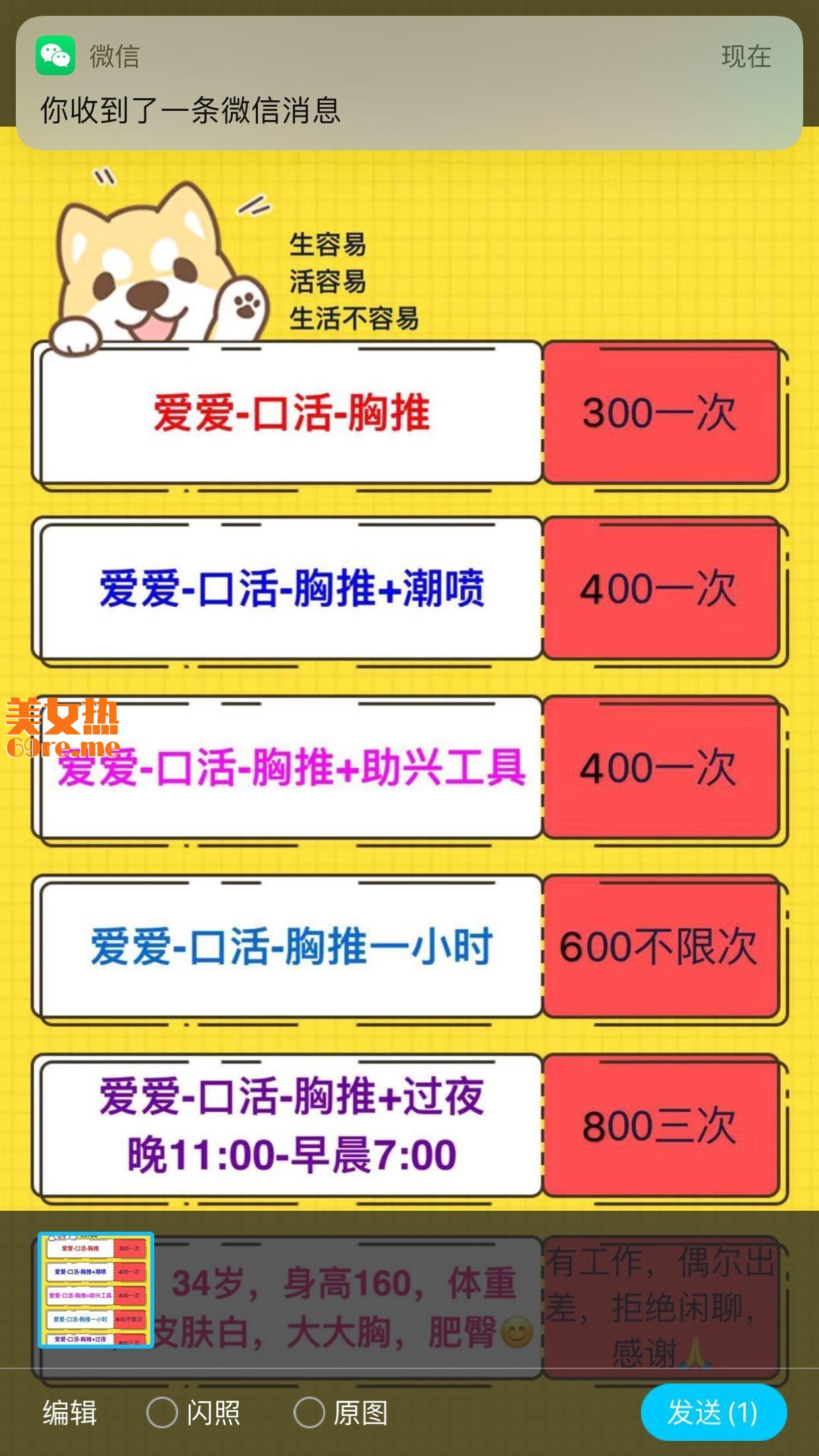
Task: Open the WeChat notification banner
Action: [x=409, y=83]
